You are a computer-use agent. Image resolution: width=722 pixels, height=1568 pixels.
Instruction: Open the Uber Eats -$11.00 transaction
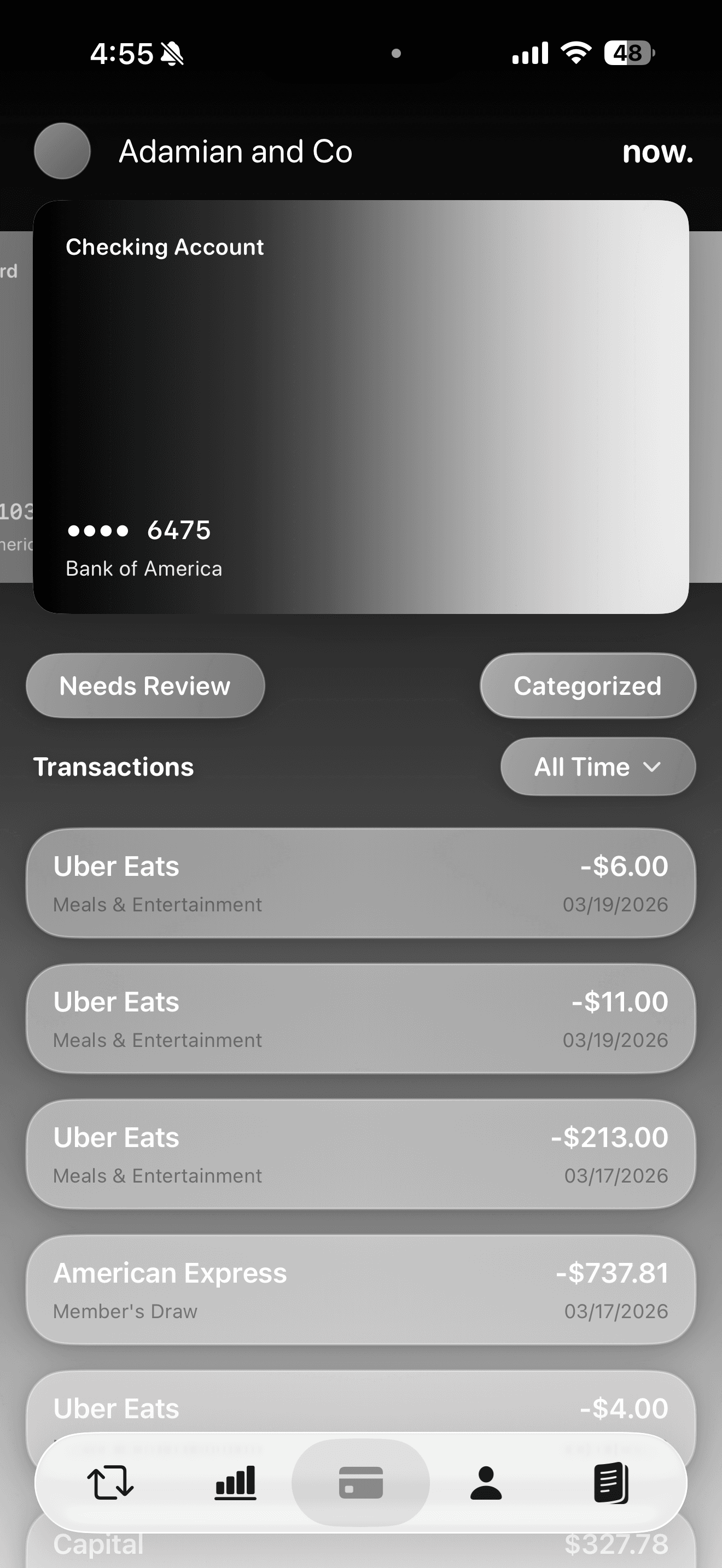(x=360, y=1020)
